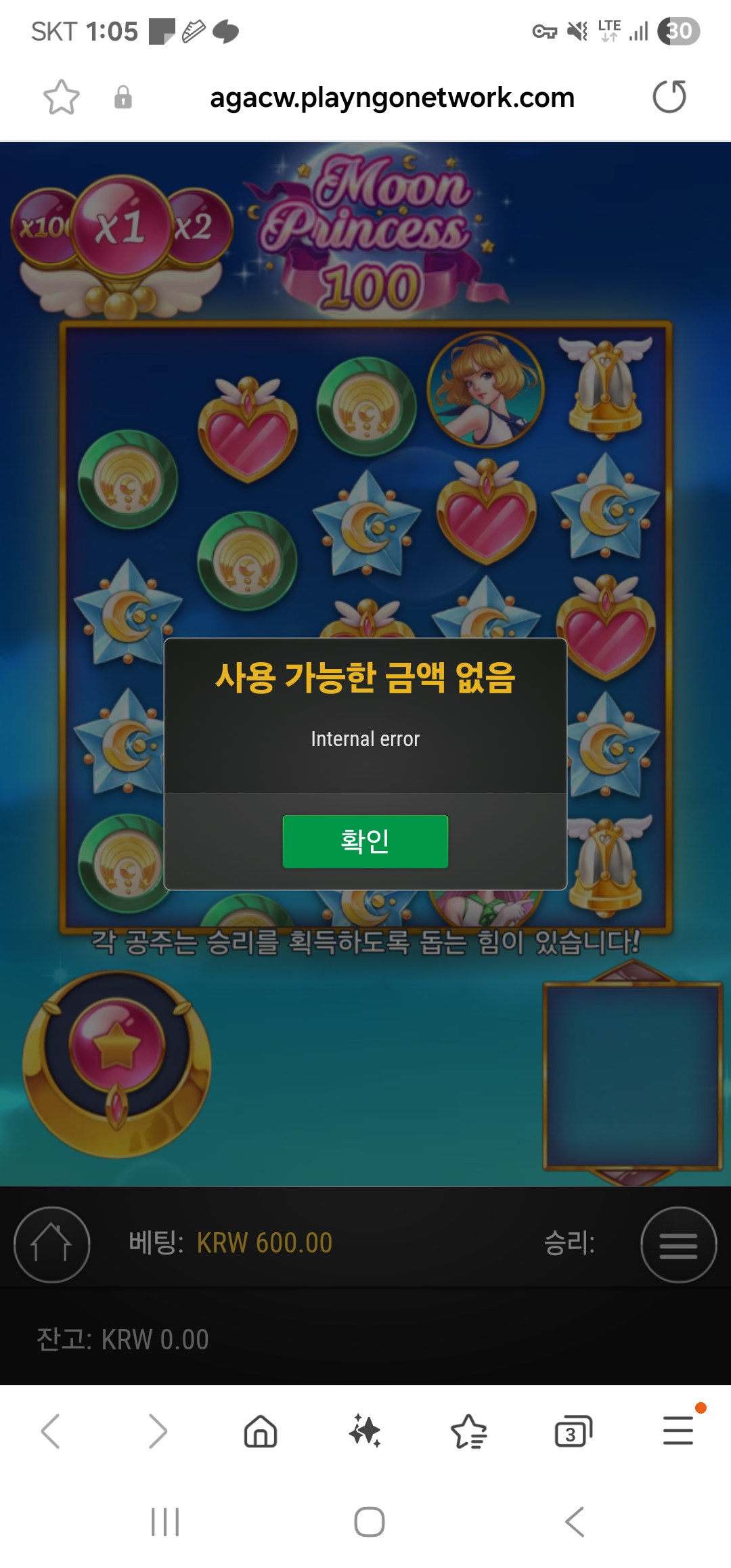Open the browser home page

point(261,1431)
